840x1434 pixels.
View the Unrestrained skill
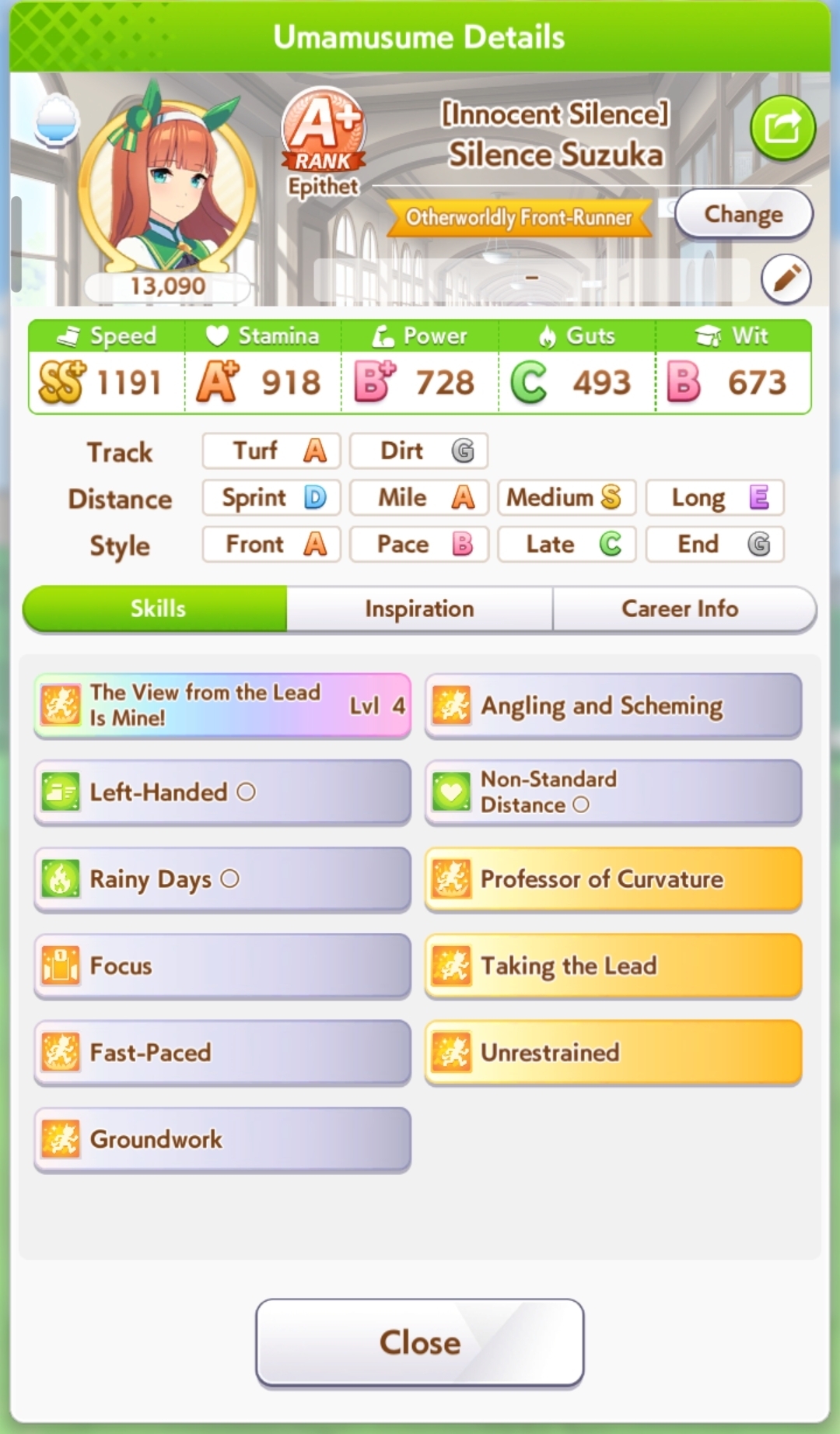pyautogui.click(x=613, y=1053)
